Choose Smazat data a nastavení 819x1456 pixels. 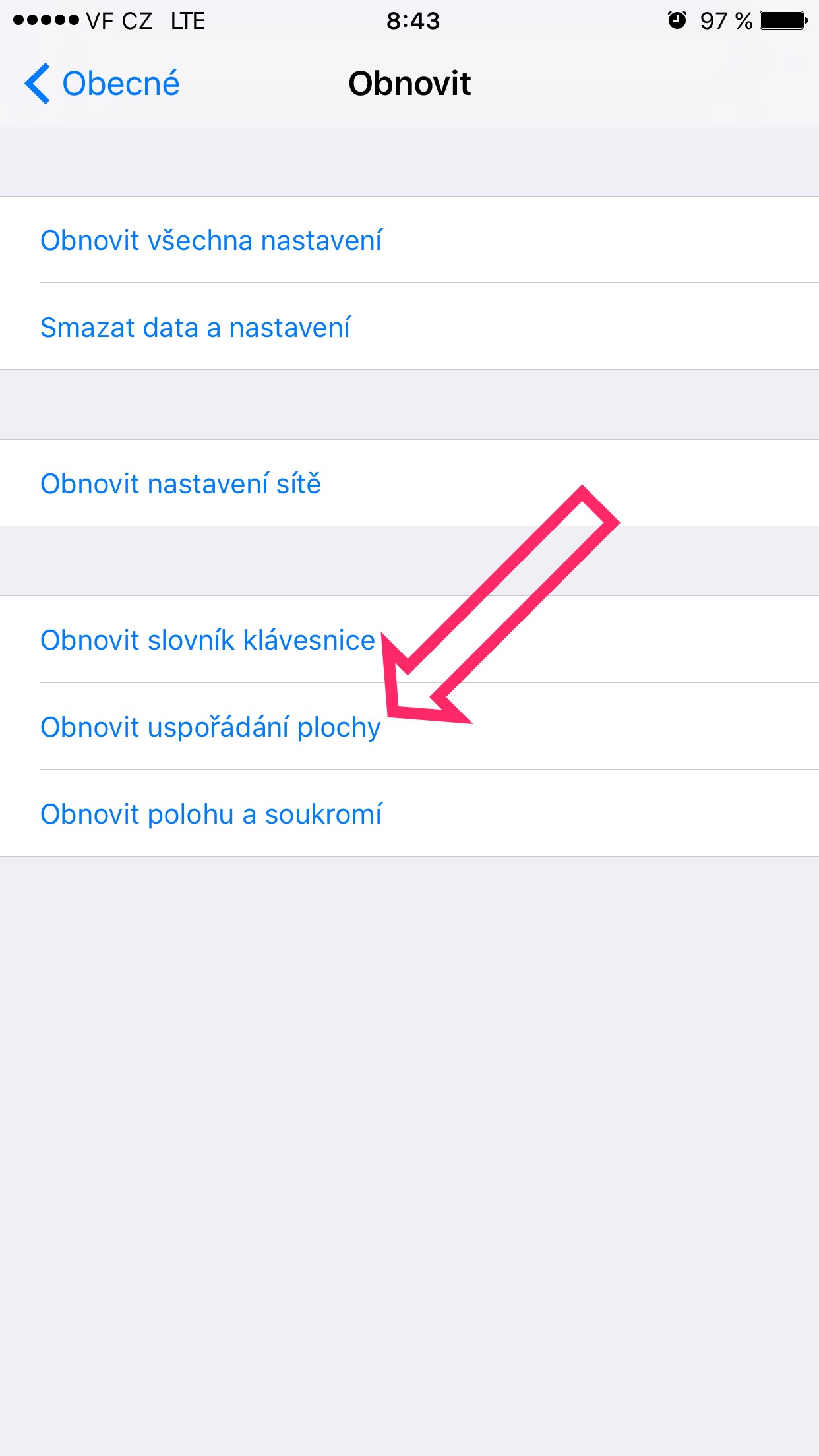tap(195, 327)
